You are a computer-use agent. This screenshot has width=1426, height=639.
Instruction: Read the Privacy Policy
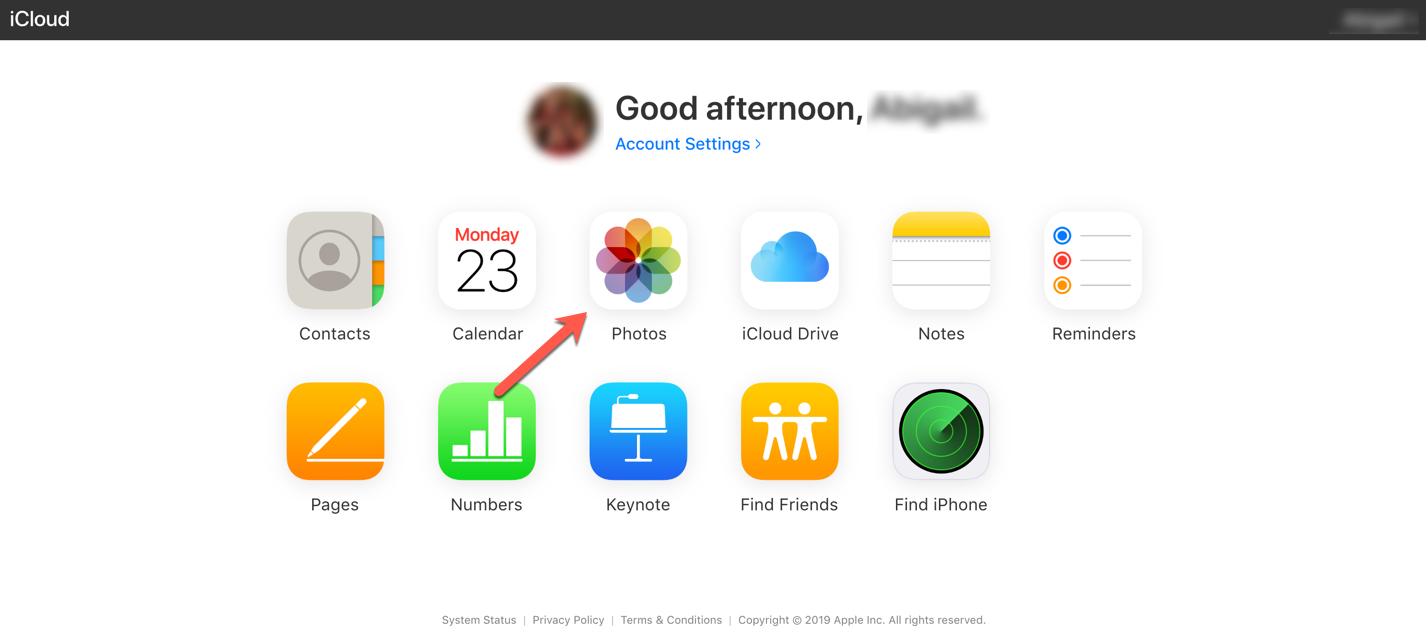click(x=568, y=620)
